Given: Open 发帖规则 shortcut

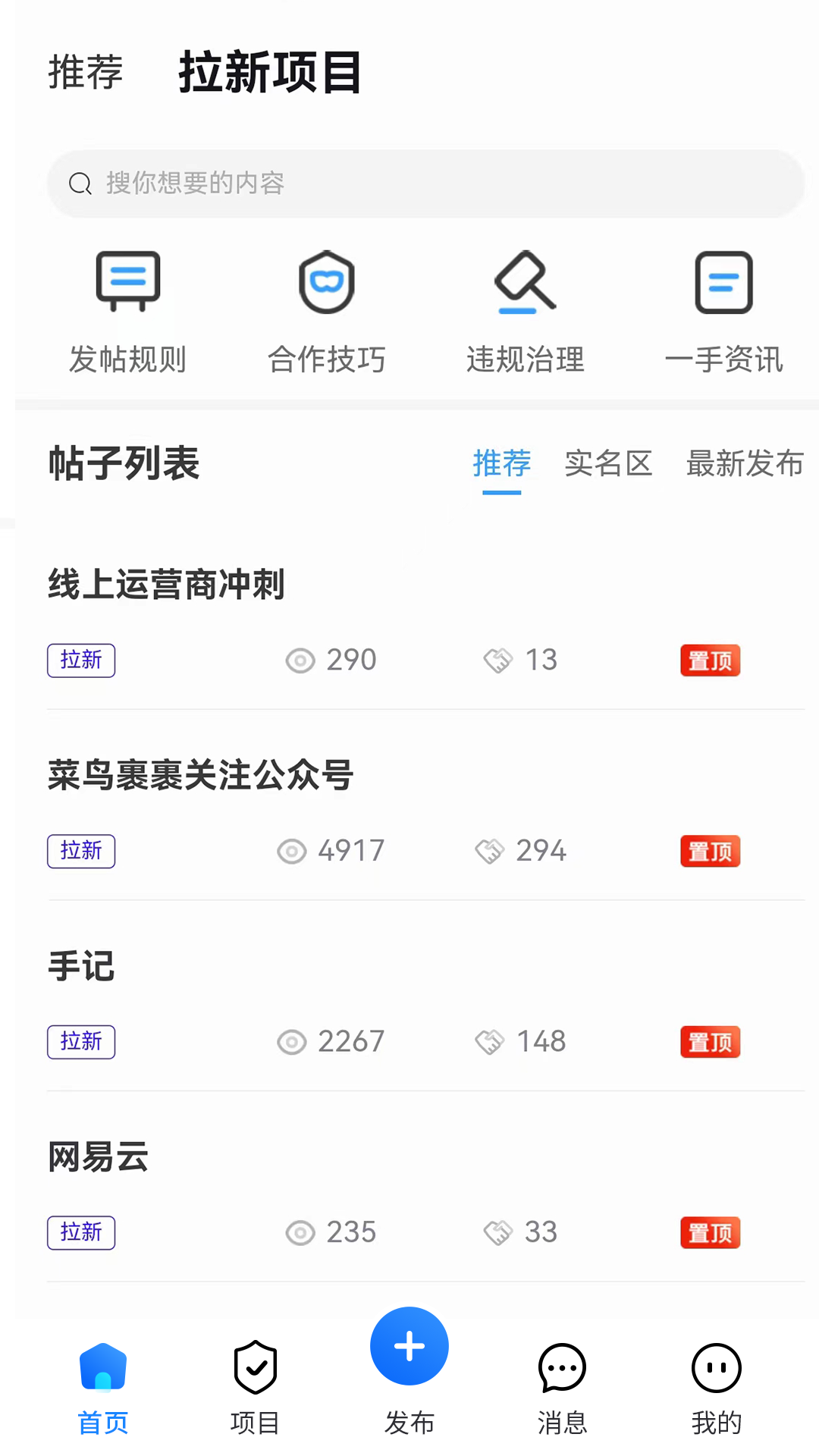Looking at the screenshot, I should 127,312.
